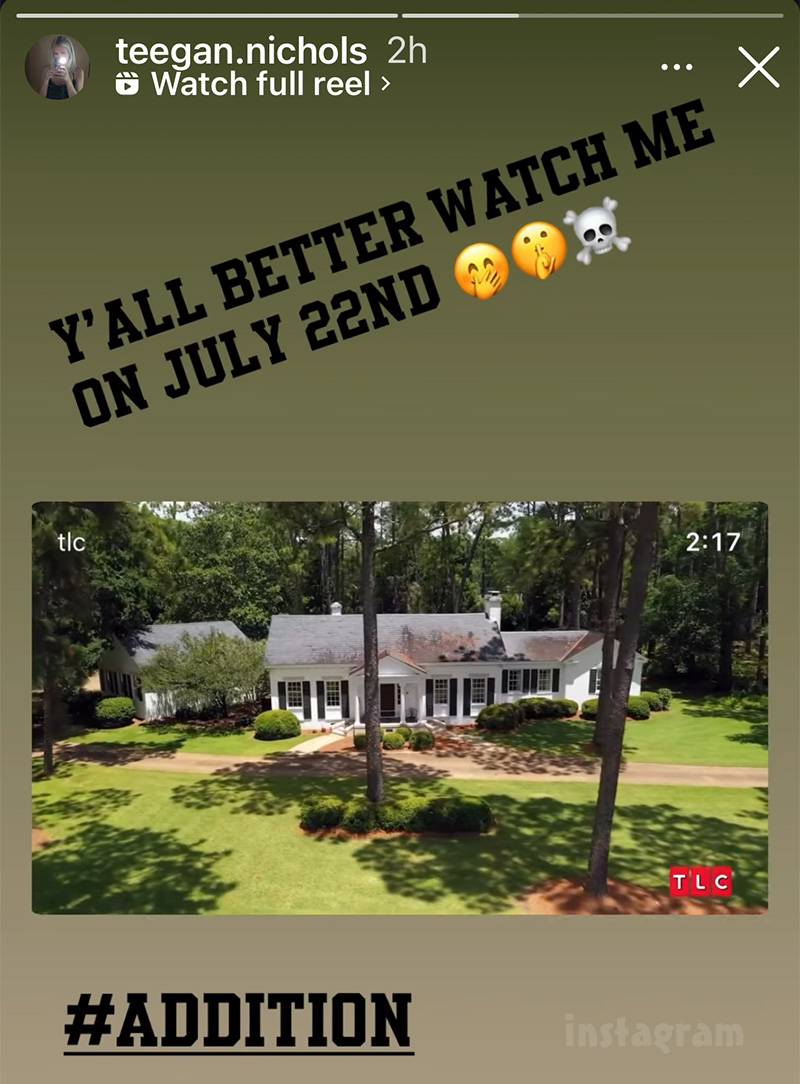The image size is (800, 1084).
Task: Close the story viewer
Action: pos(758,67)
